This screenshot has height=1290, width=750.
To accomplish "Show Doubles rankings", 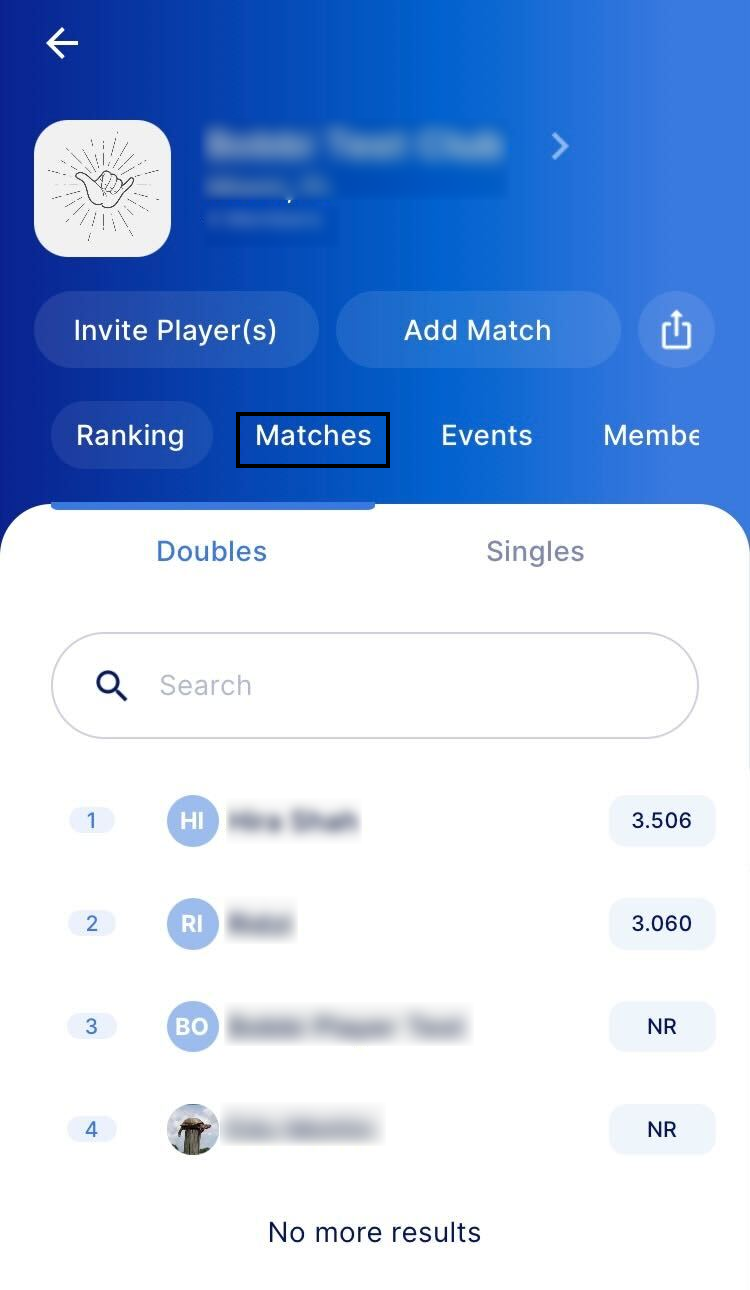I will [x=212, y=552].
